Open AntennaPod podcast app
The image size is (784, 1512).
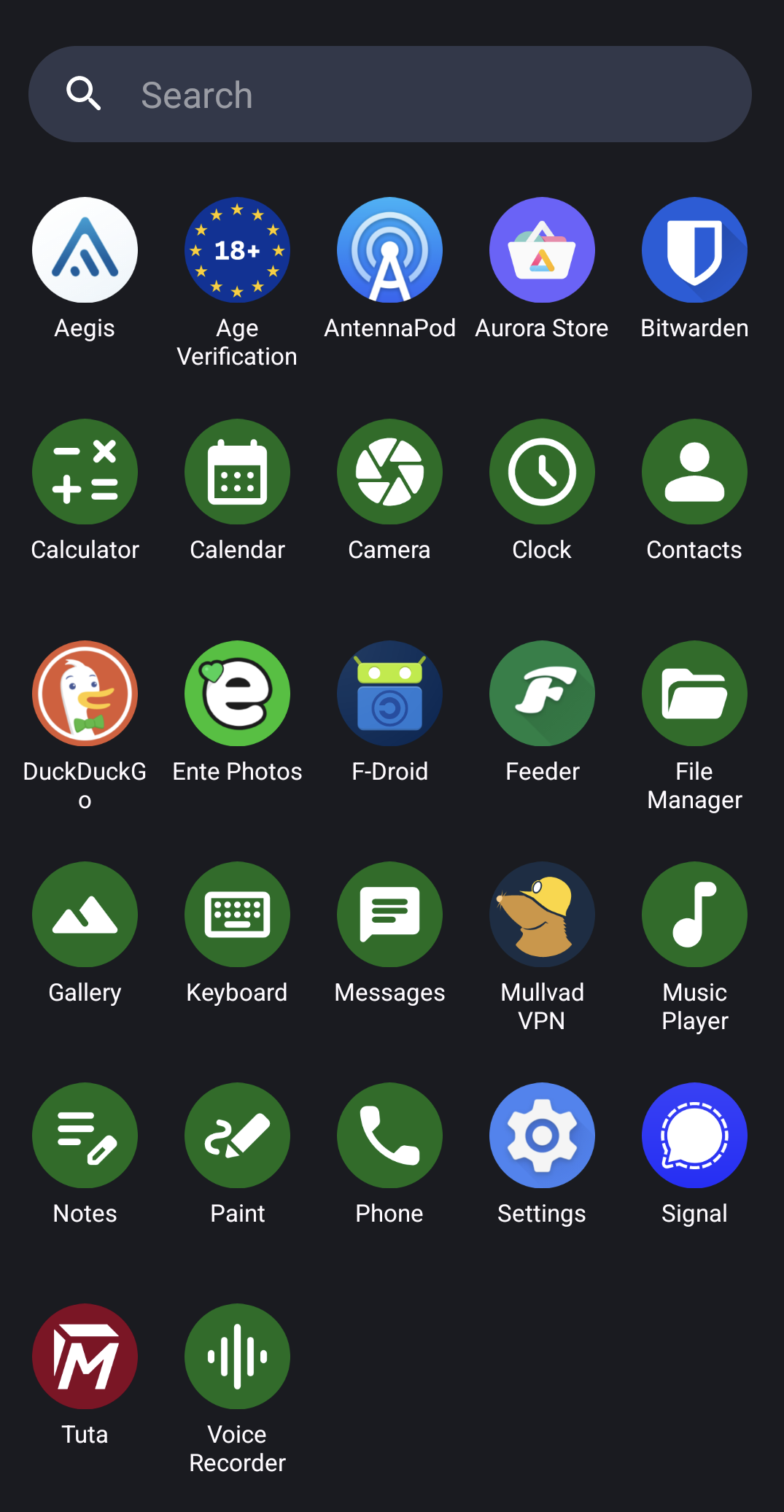click(389, 250)
